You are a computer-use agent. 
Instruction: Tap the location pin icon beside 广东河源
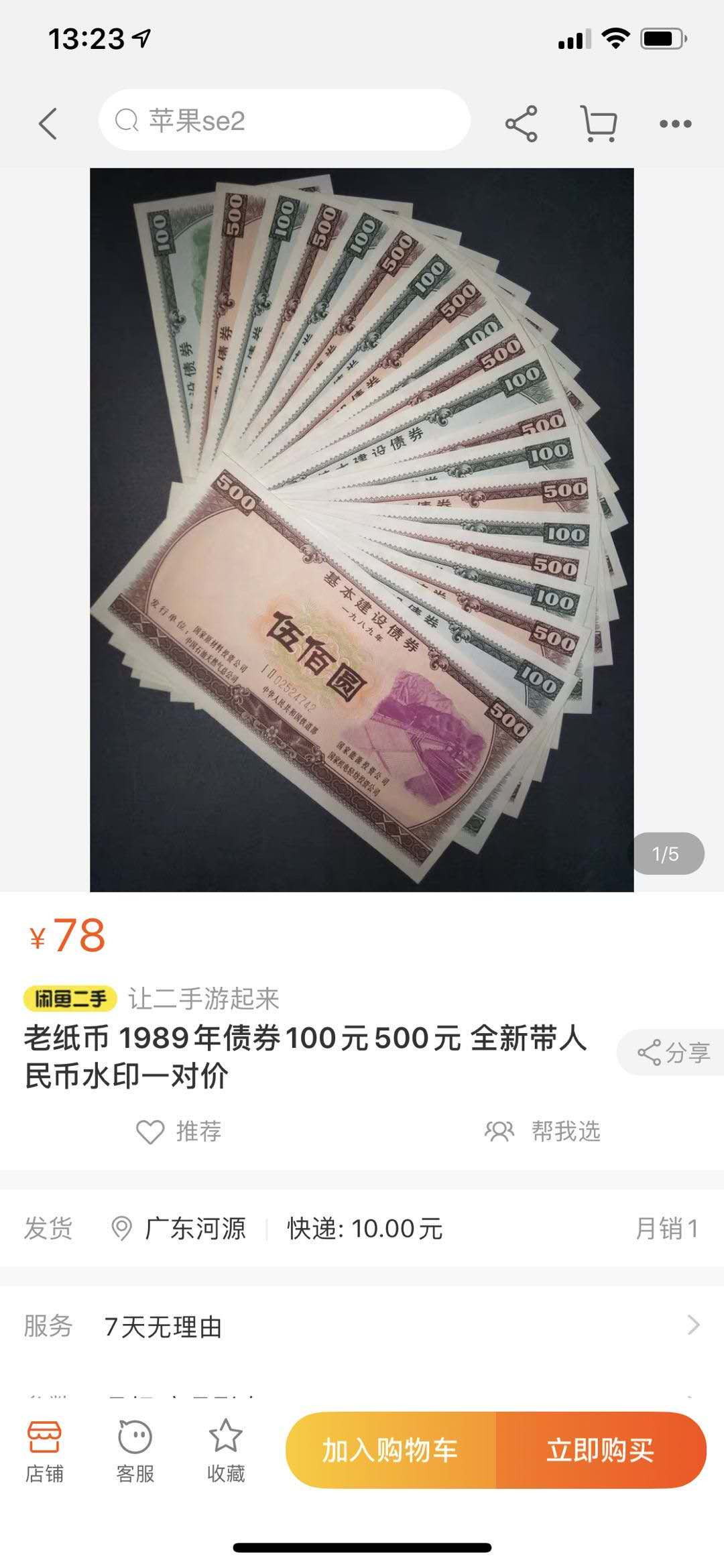[124, 1244]
